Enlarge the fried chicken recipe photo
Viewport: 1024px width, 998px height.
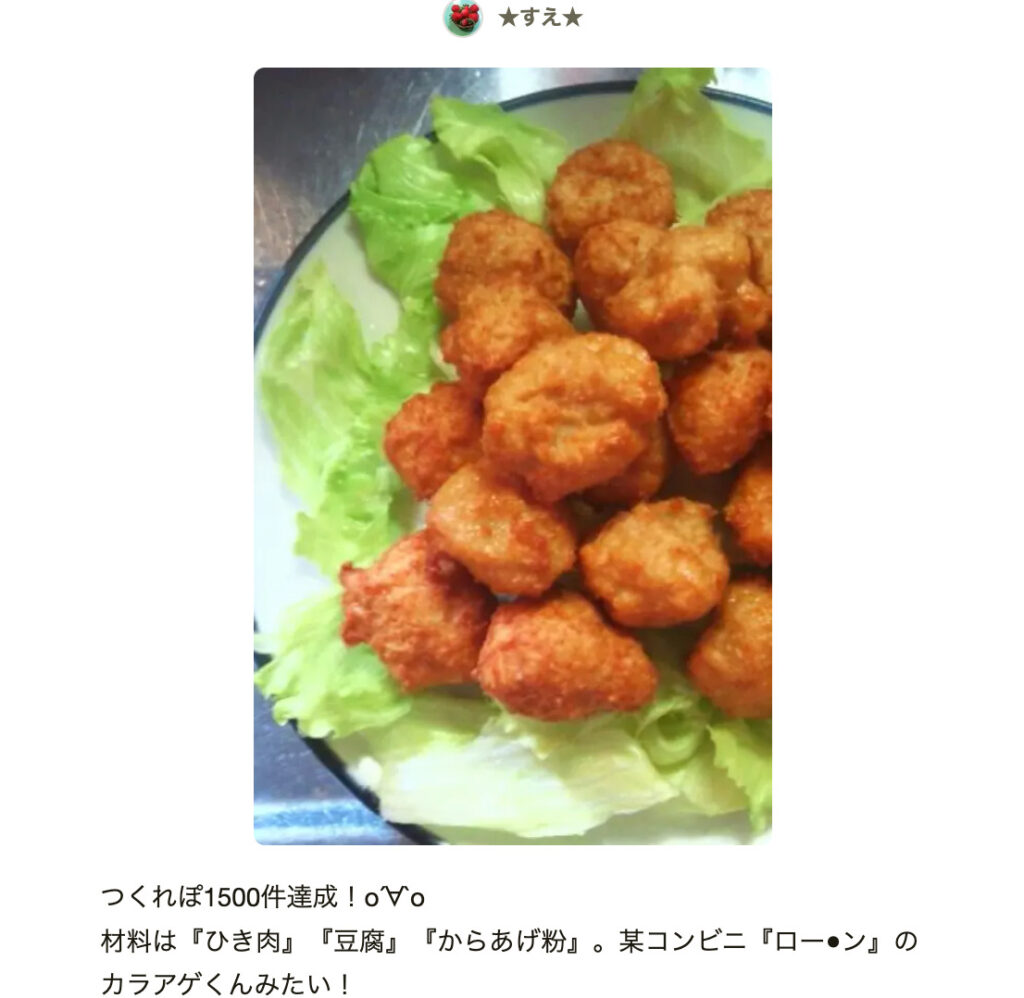pyautogui.click(x=512, y=456)
